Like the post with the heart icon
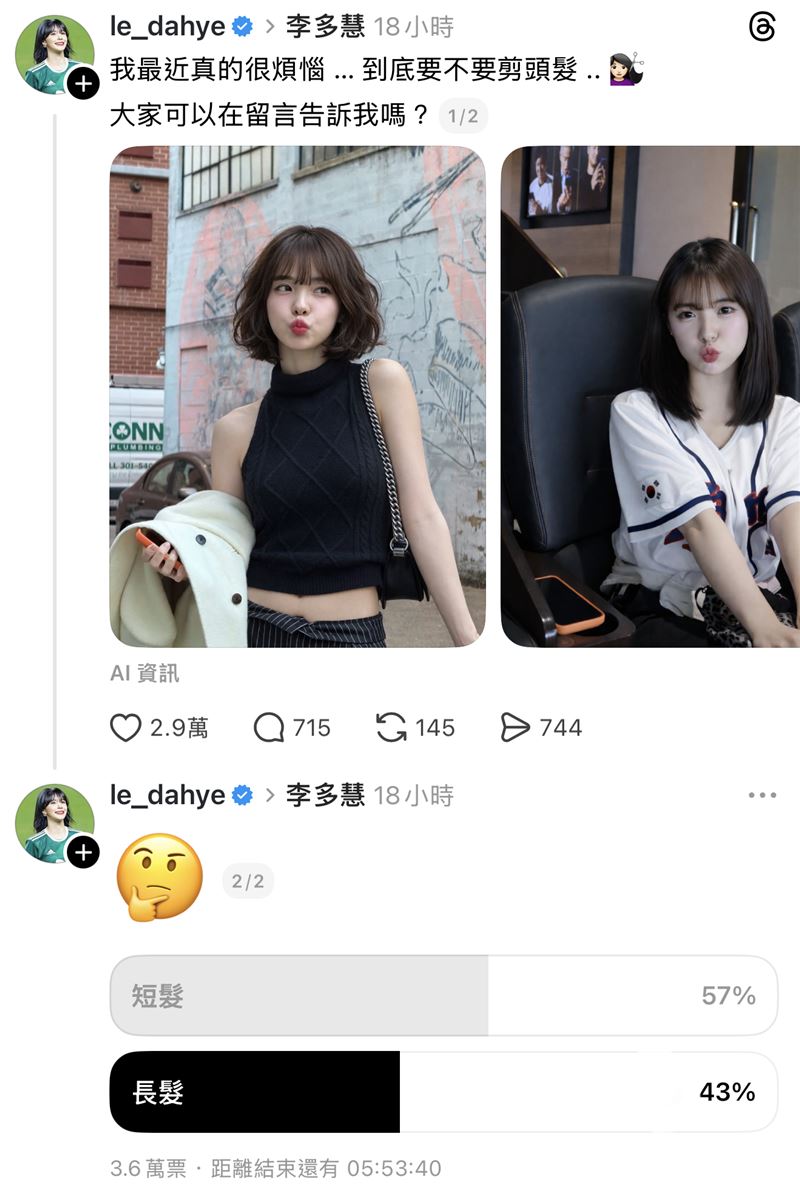Screen dimensions: 800x1186 click(125, 727)
